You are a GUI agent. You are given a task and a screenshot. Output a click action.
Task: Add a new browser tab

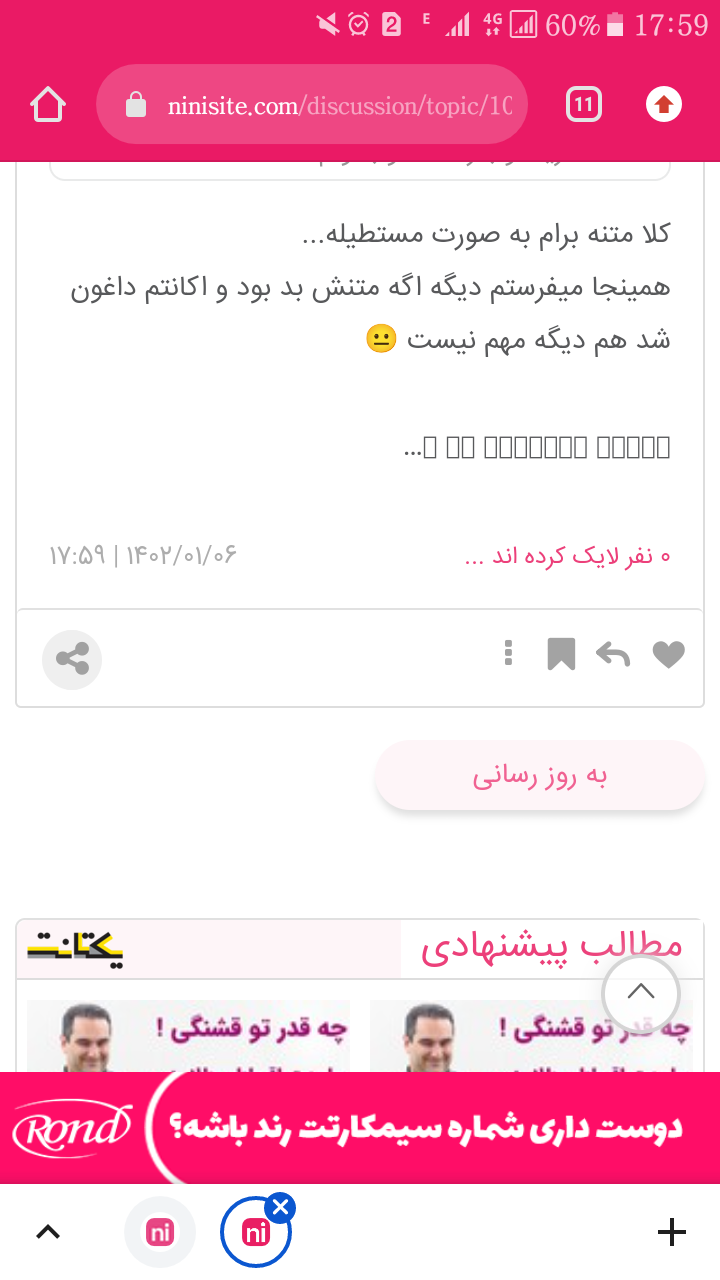point(671,1232)
